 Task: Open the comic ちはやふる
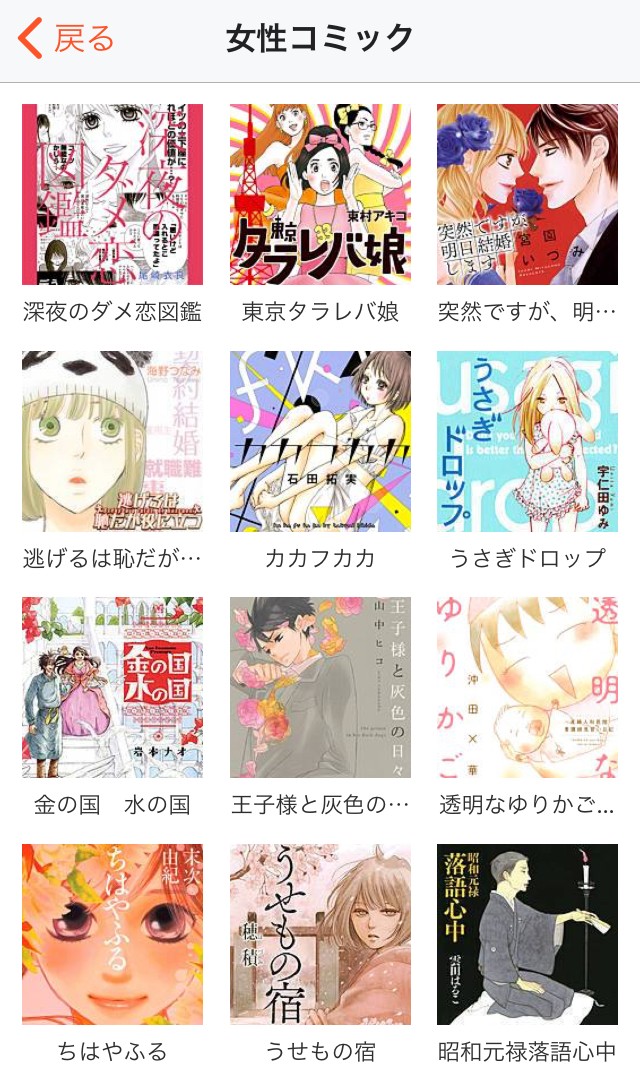(x=112, y=934)
